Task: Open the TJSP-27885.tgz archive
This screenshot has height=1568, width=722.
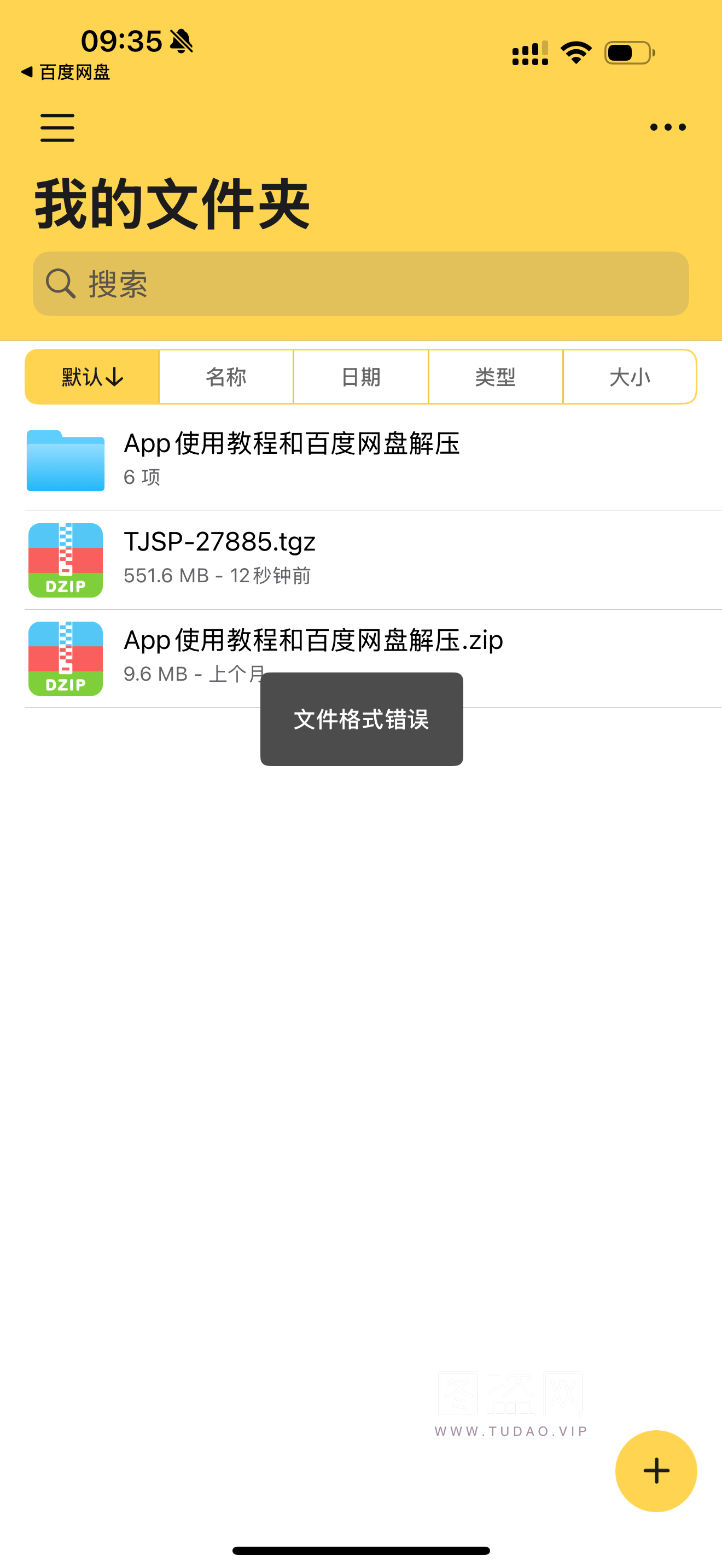Action: coord(219,558)
